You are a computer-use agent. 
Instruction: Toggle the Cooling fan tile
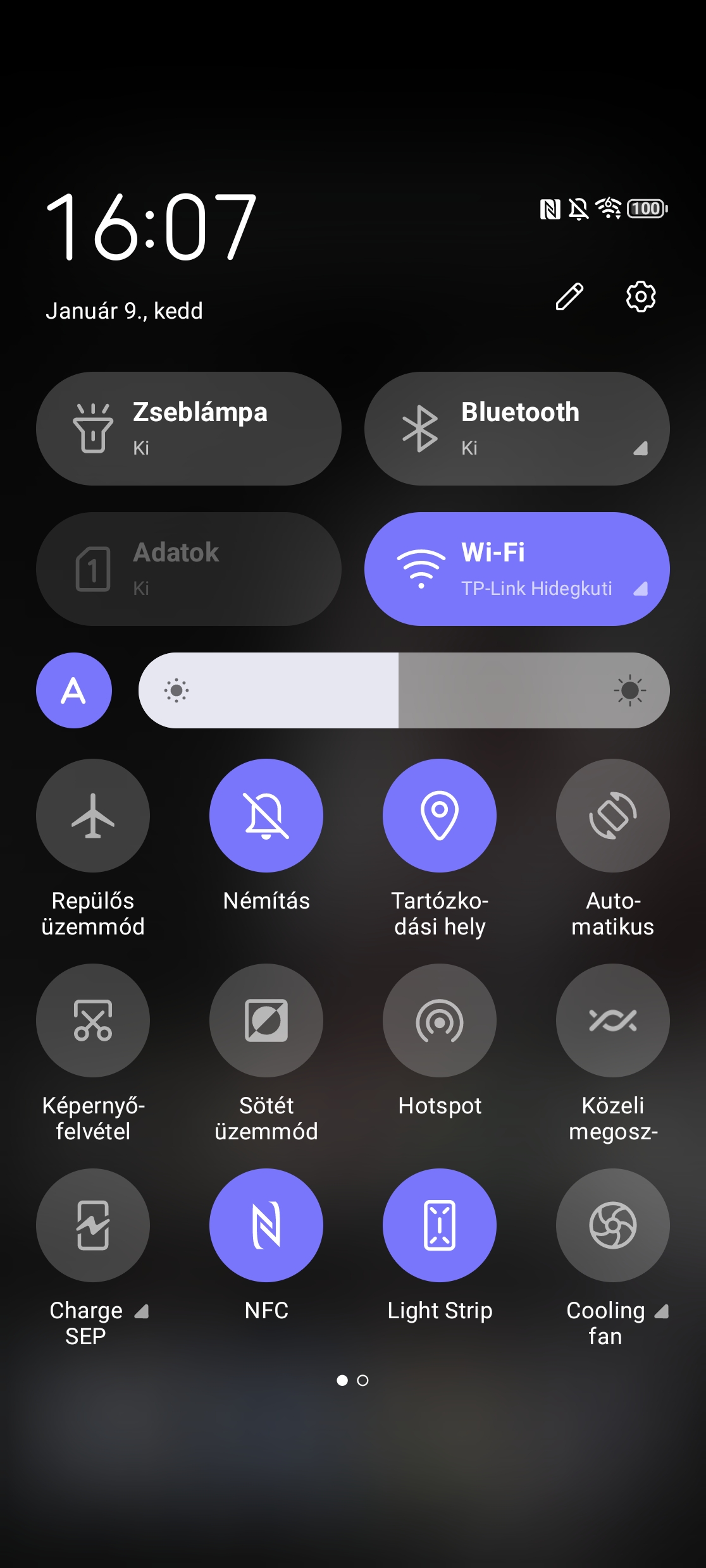[x=613, y=1225]
